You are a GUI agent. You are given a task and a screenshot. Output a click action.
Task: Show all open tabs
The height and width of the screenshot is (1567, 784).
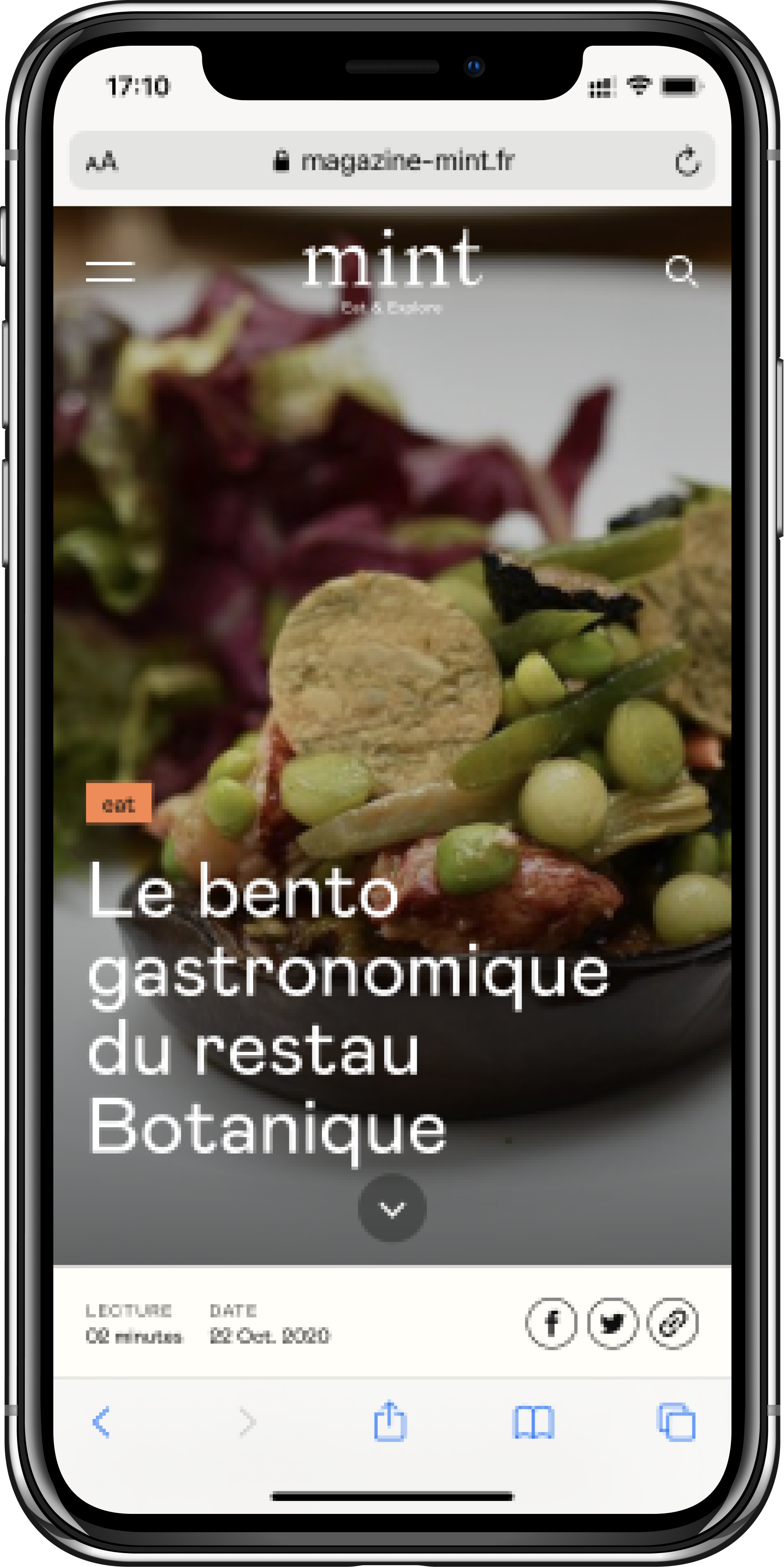click(x=677, y=1422)
